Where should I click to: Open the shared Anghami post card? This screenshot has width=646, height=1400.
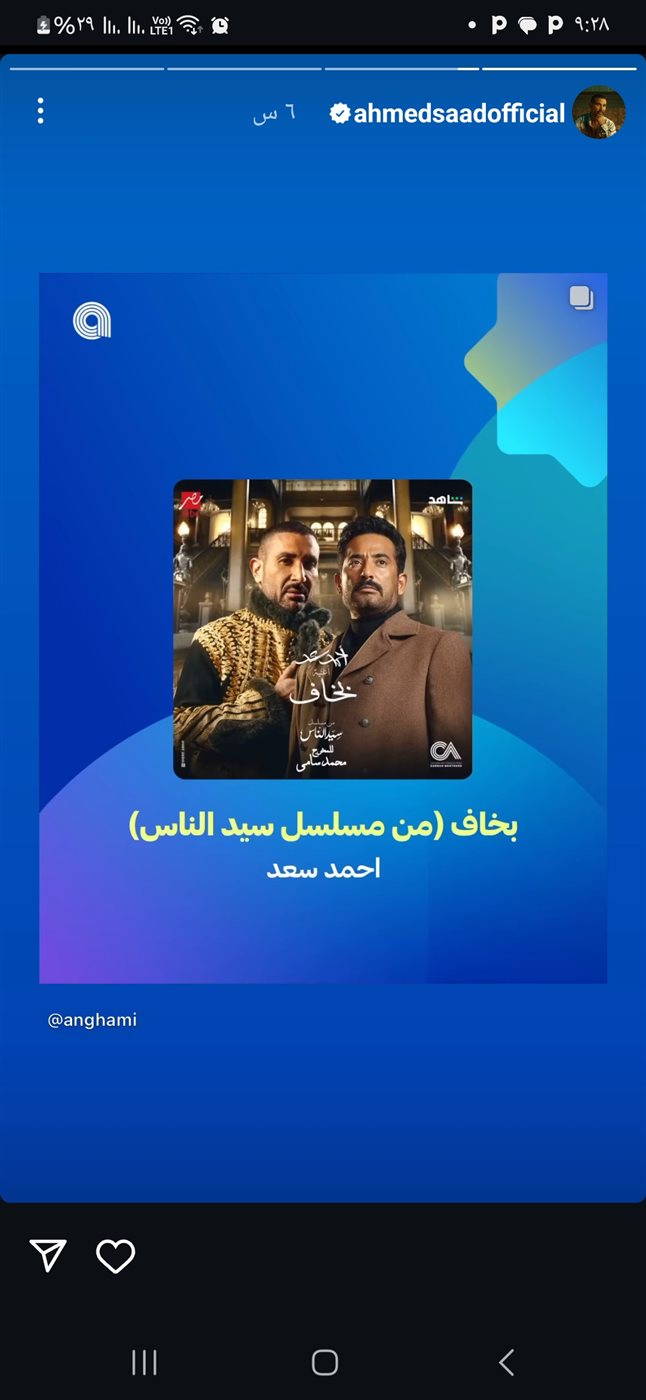tap(323, 628)
